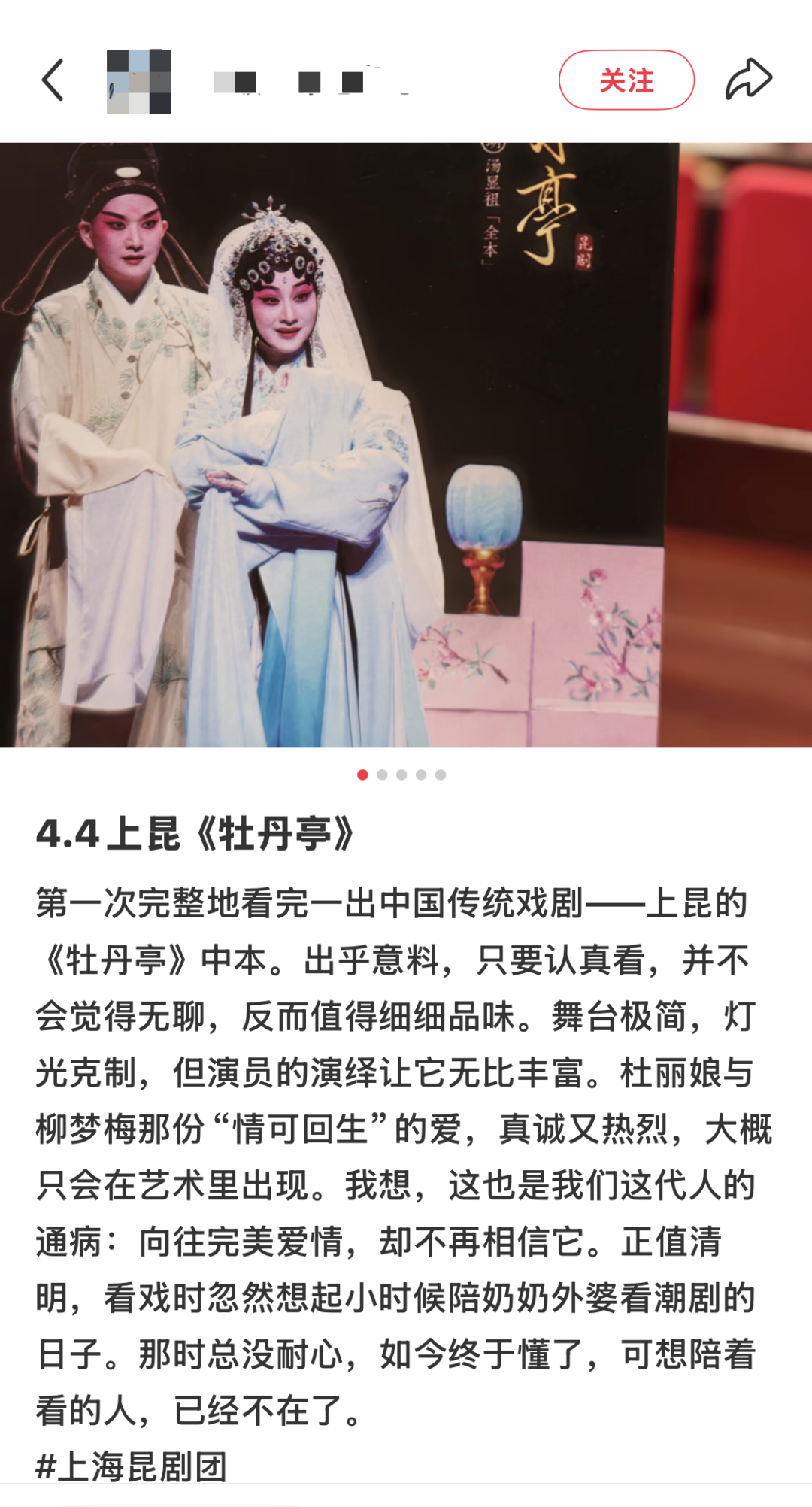Share this post with the arrow icon

click(749, 80)
